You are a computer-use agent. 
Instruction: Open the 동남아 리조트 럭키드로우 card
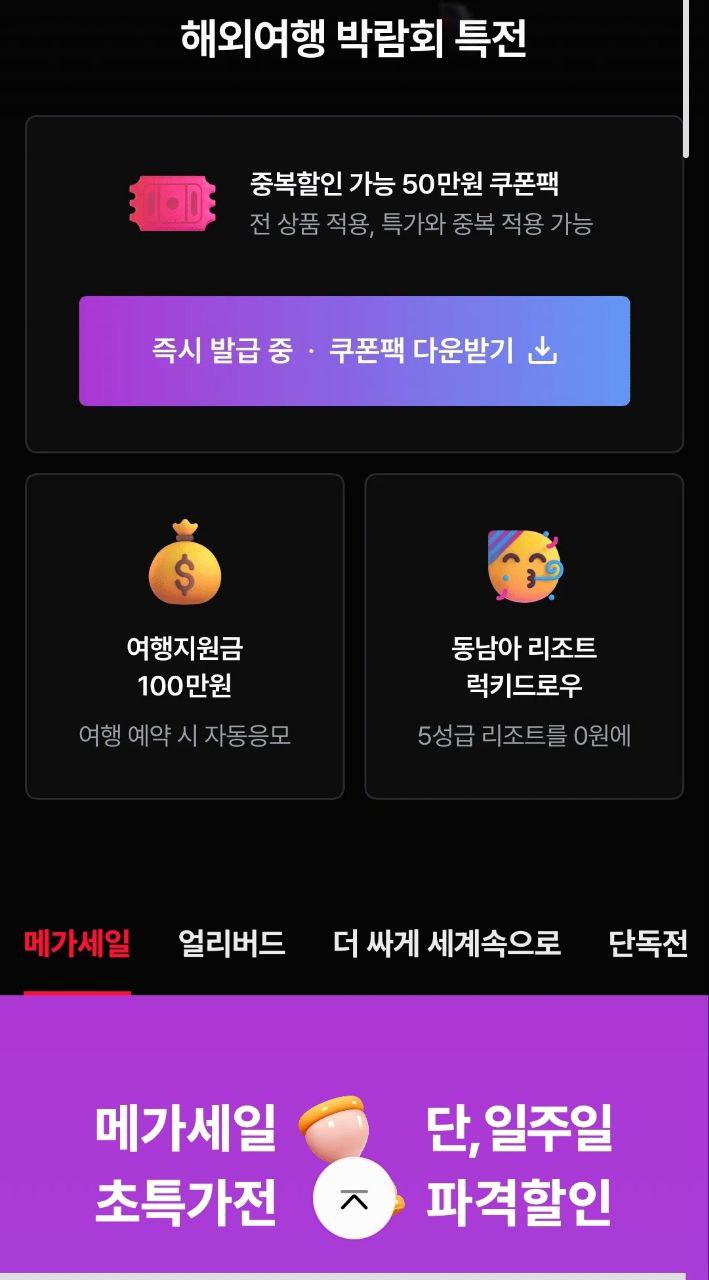click(x=524, y=636)
